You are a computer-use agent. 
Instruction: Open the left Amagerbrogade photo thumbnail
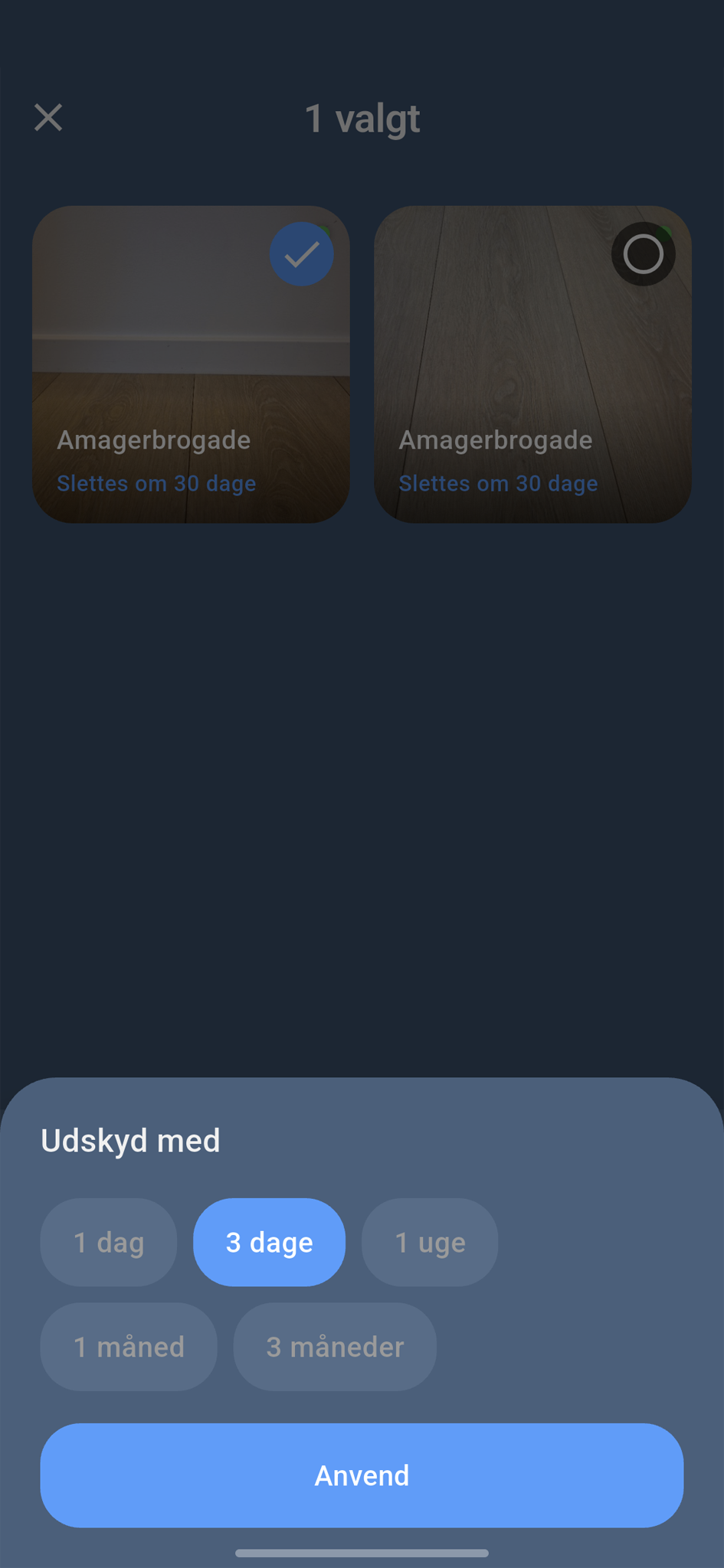coord(191,345)
